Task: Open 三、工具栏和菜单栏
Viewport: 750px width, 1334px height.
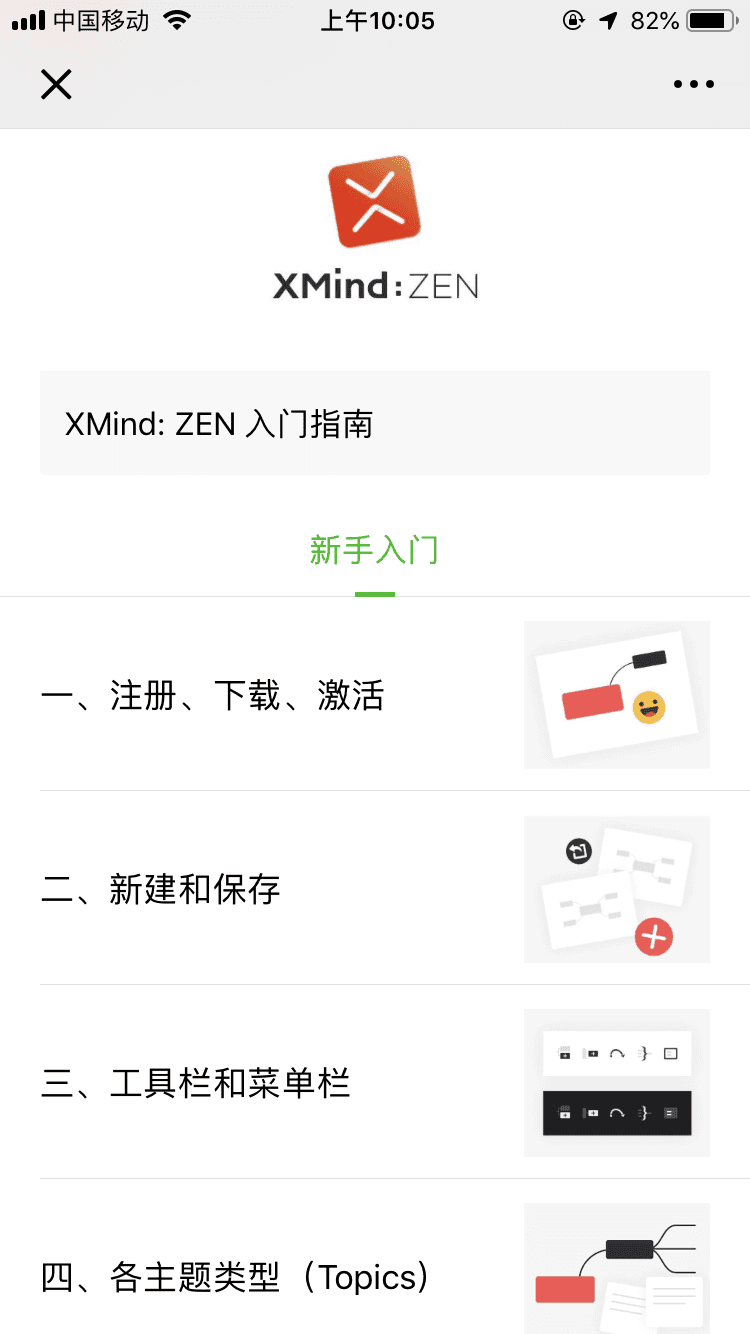Action: coord(196,1083)
